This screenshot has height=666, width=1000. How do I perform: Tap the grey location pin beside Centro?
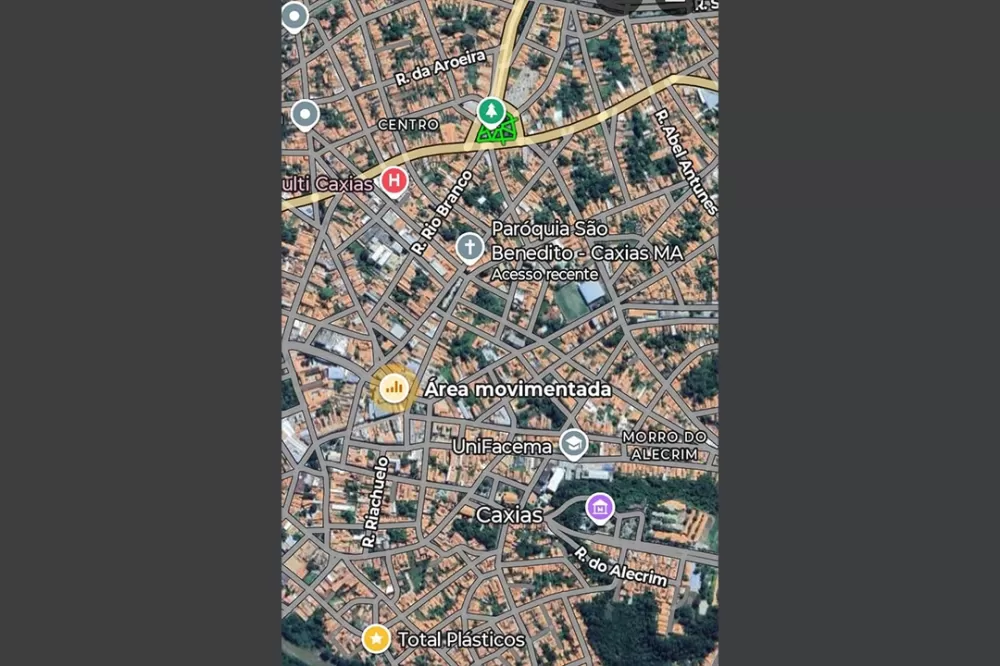(305, 114)
